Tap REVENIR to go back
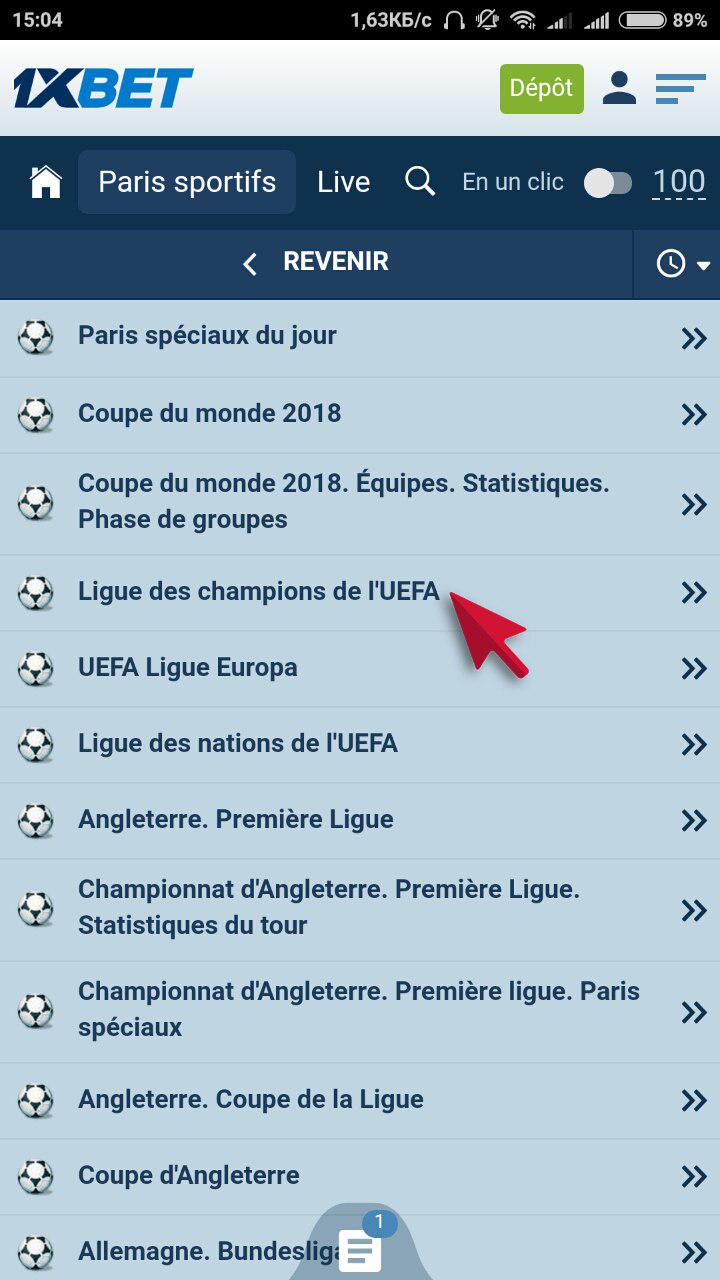 316,262
